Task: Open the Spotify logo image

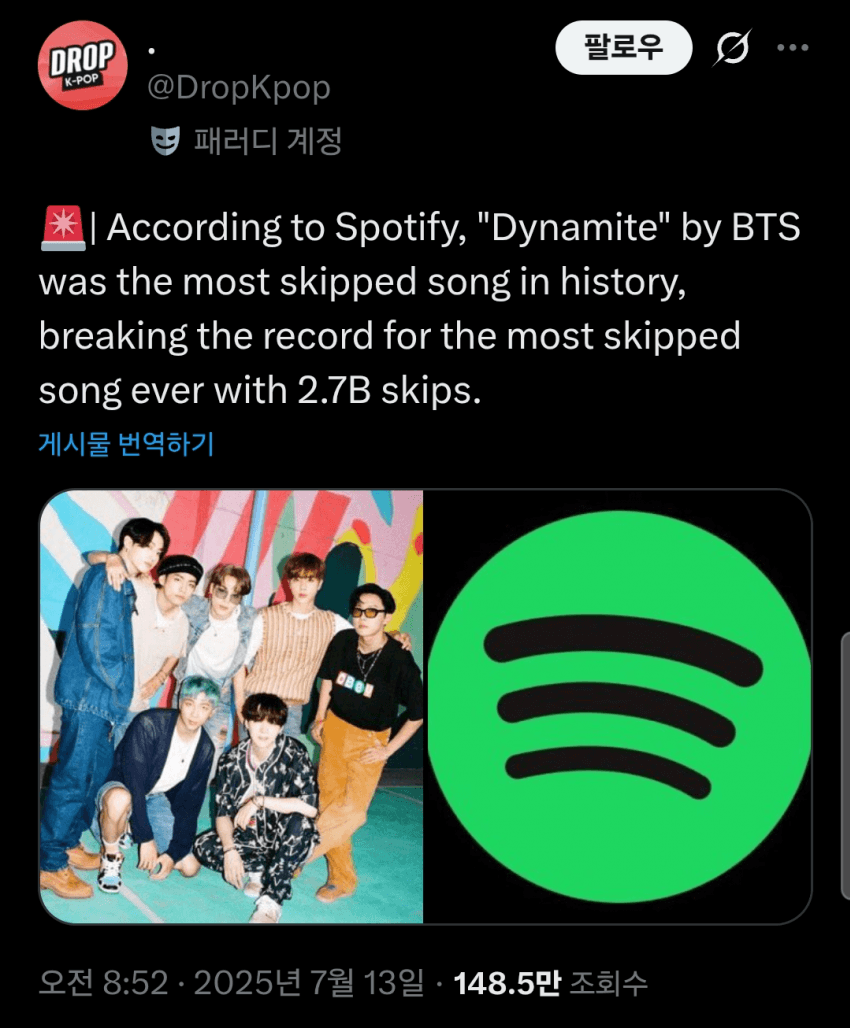Action: click(617, 706)
